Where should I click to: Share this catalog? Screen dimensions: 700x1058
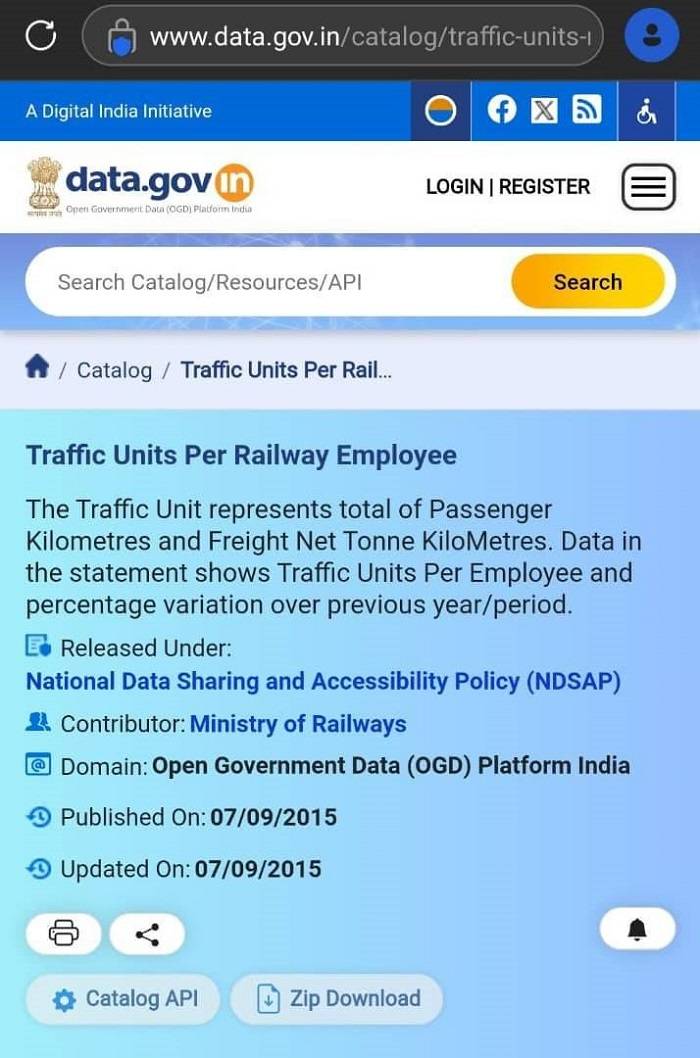[x=147, y=934]
